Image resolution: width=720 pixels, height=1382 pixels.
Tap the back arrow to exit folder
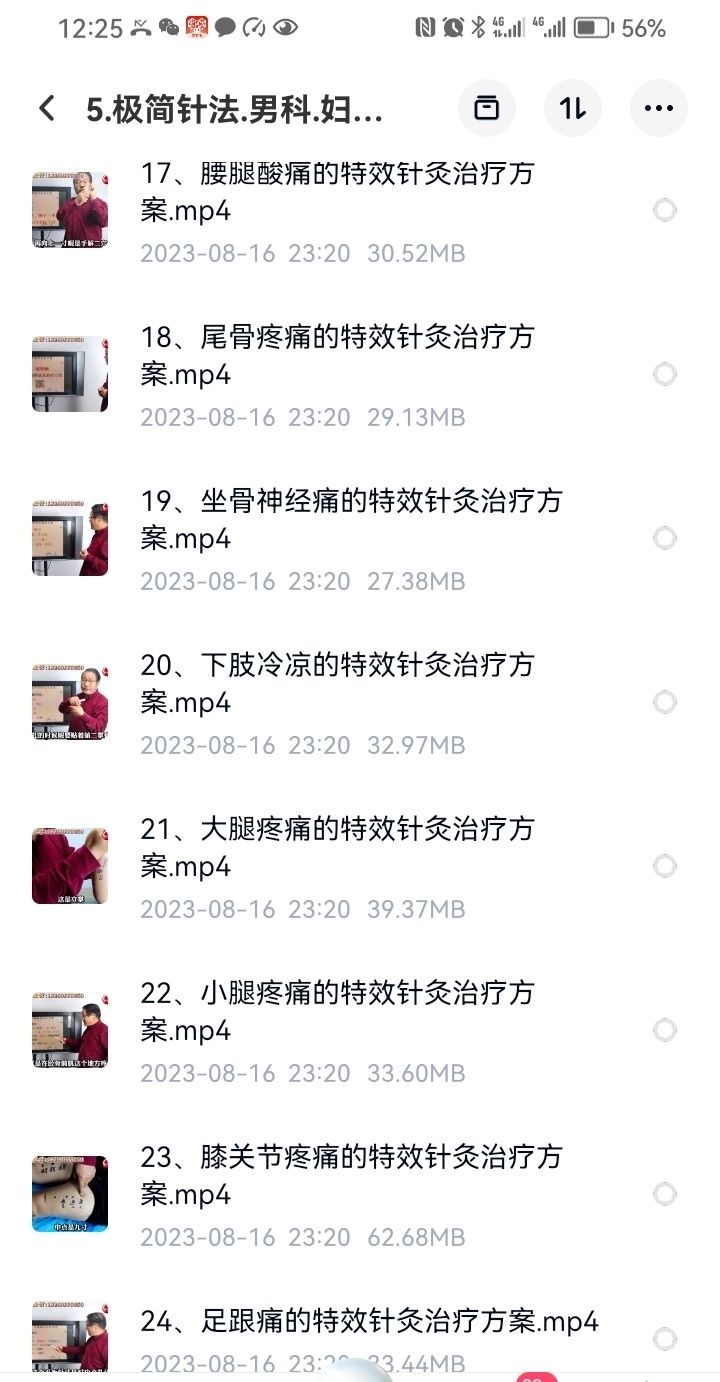pos(46,108)
